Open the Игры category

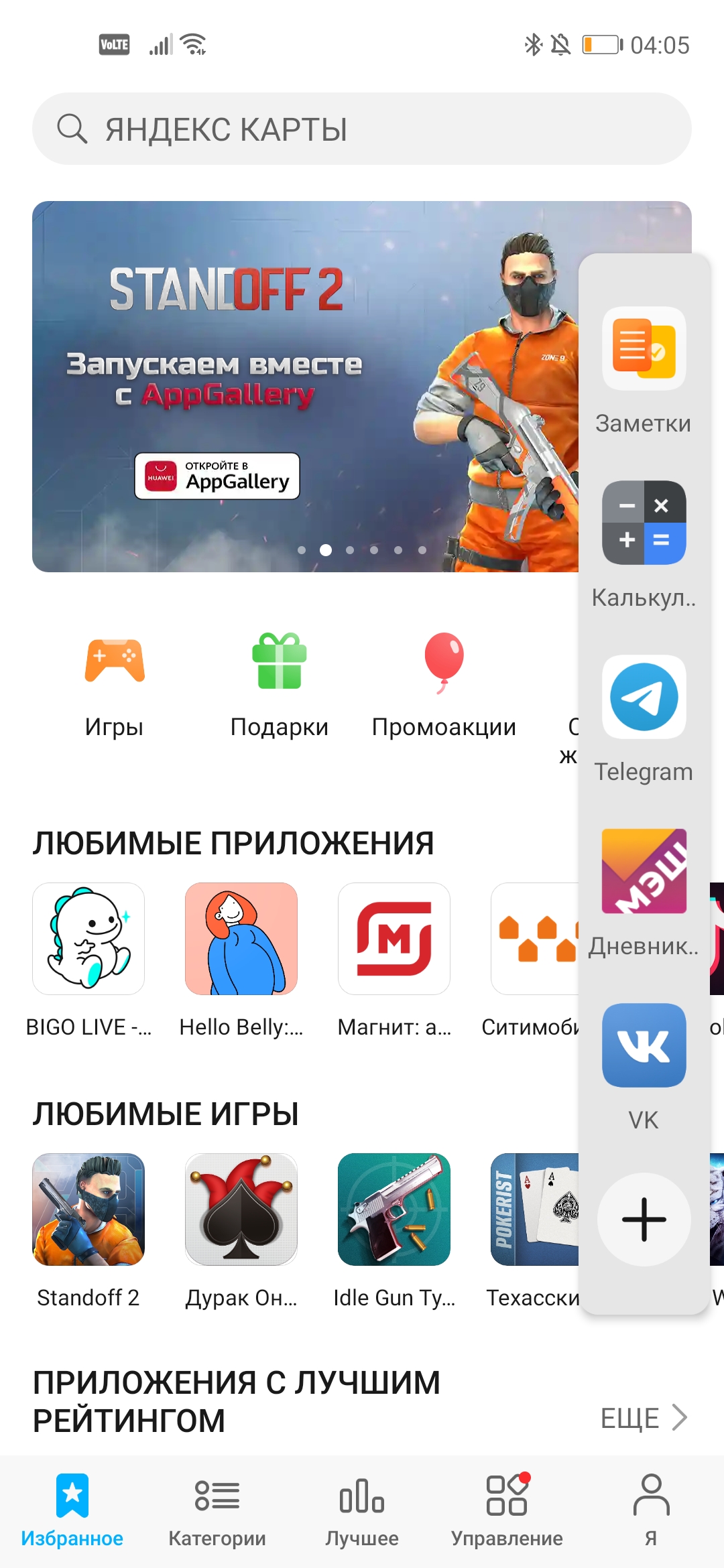[x=114, y=683]
